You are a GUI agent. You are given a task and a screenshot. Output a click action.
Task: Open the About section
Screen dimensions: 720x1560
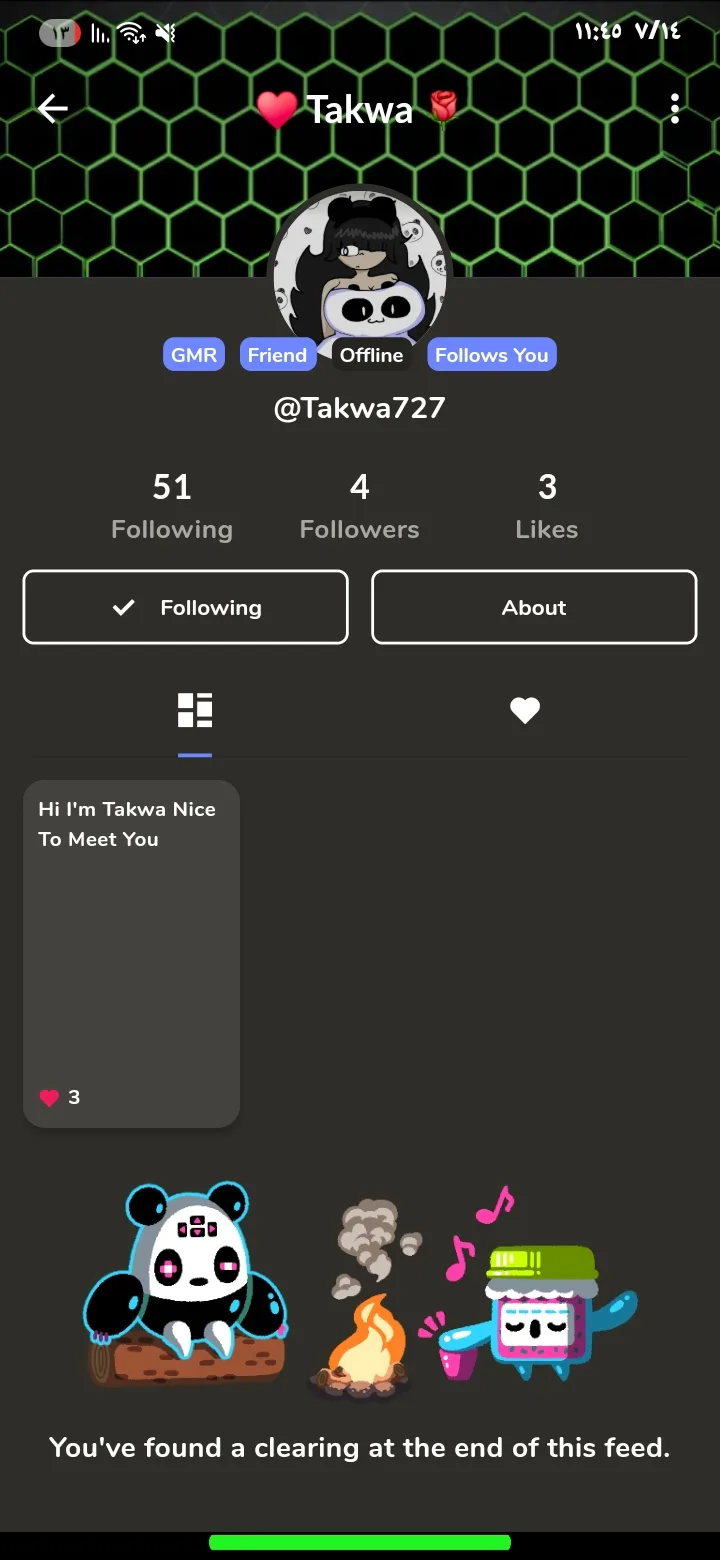534,607
